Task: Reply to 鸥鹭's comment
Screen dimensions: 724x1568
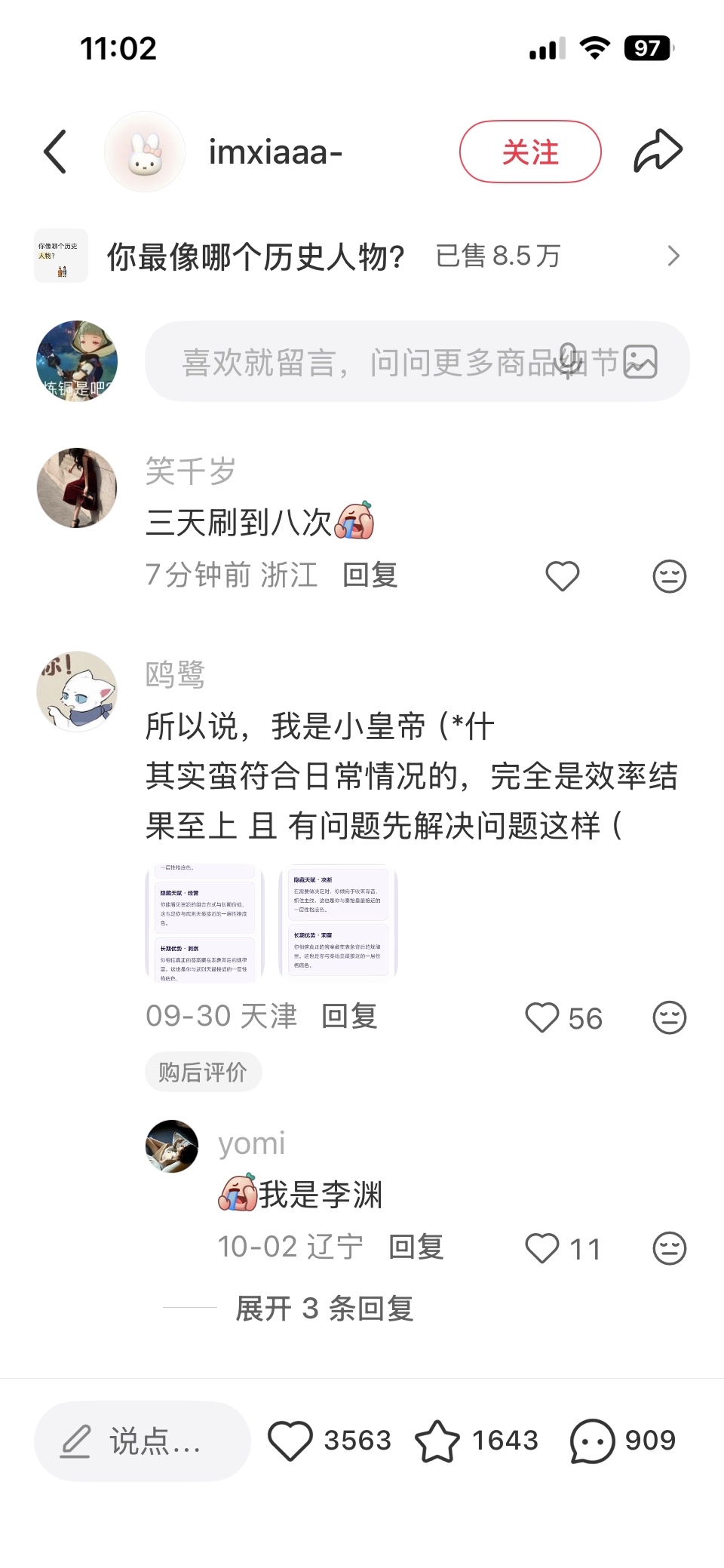Action: coord(349,1017)
